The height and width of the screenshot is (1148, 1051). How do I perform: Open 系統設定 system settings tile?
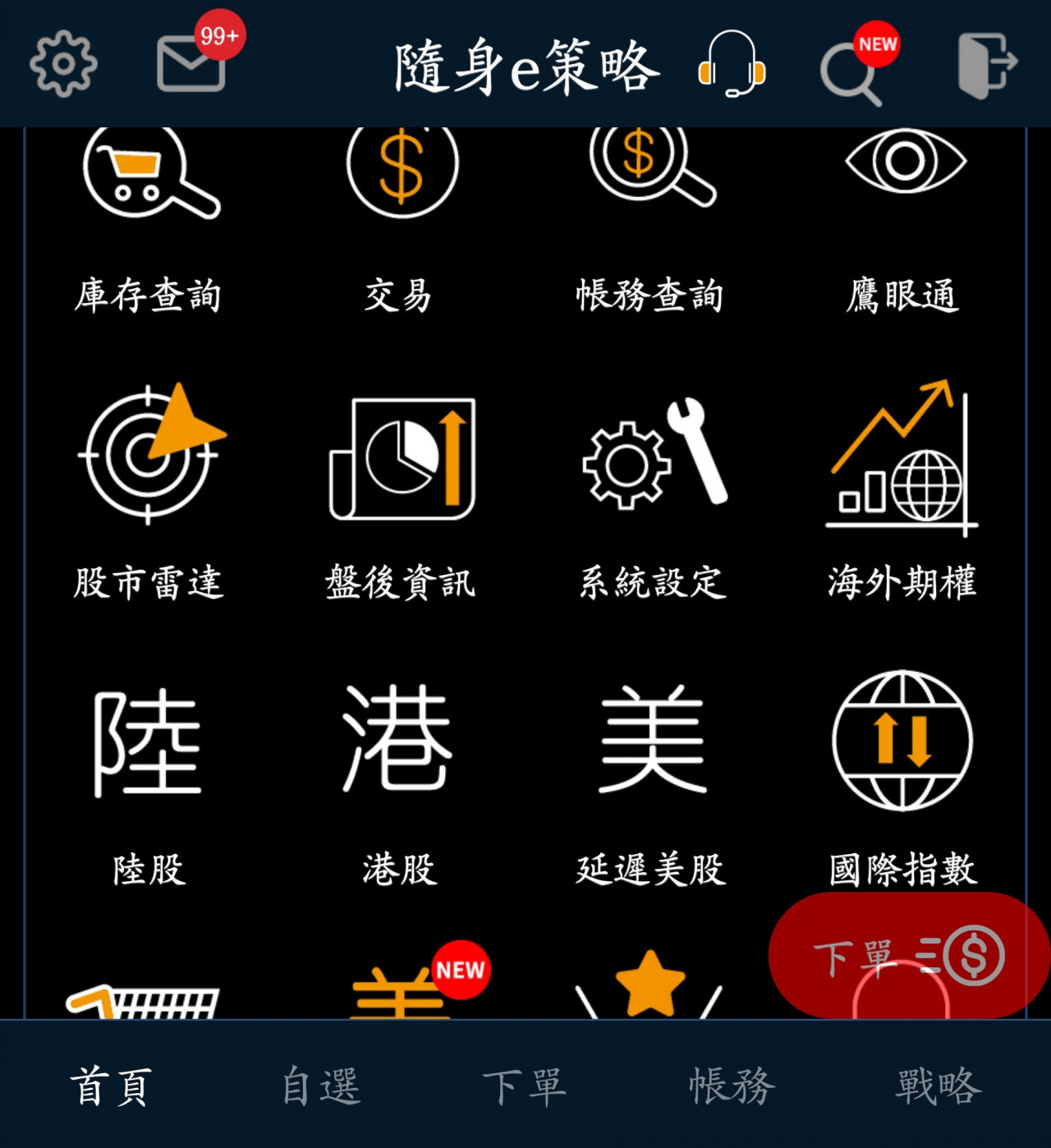pos(652,493)
